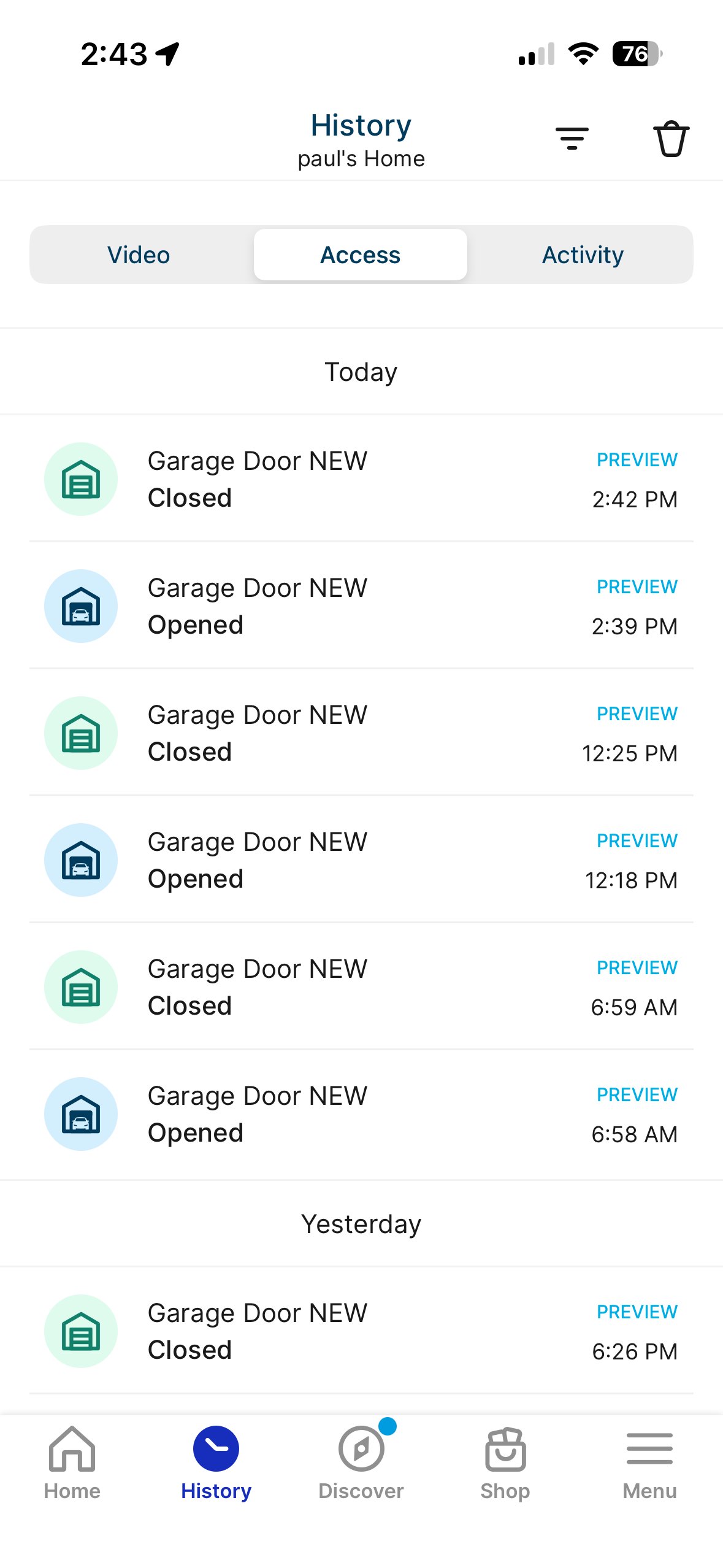Image resolution: width=723 pixels, height=1568 pixels.
Task: Click the green closed-garage icon at 2:42 PM
Action: (80, 479)
